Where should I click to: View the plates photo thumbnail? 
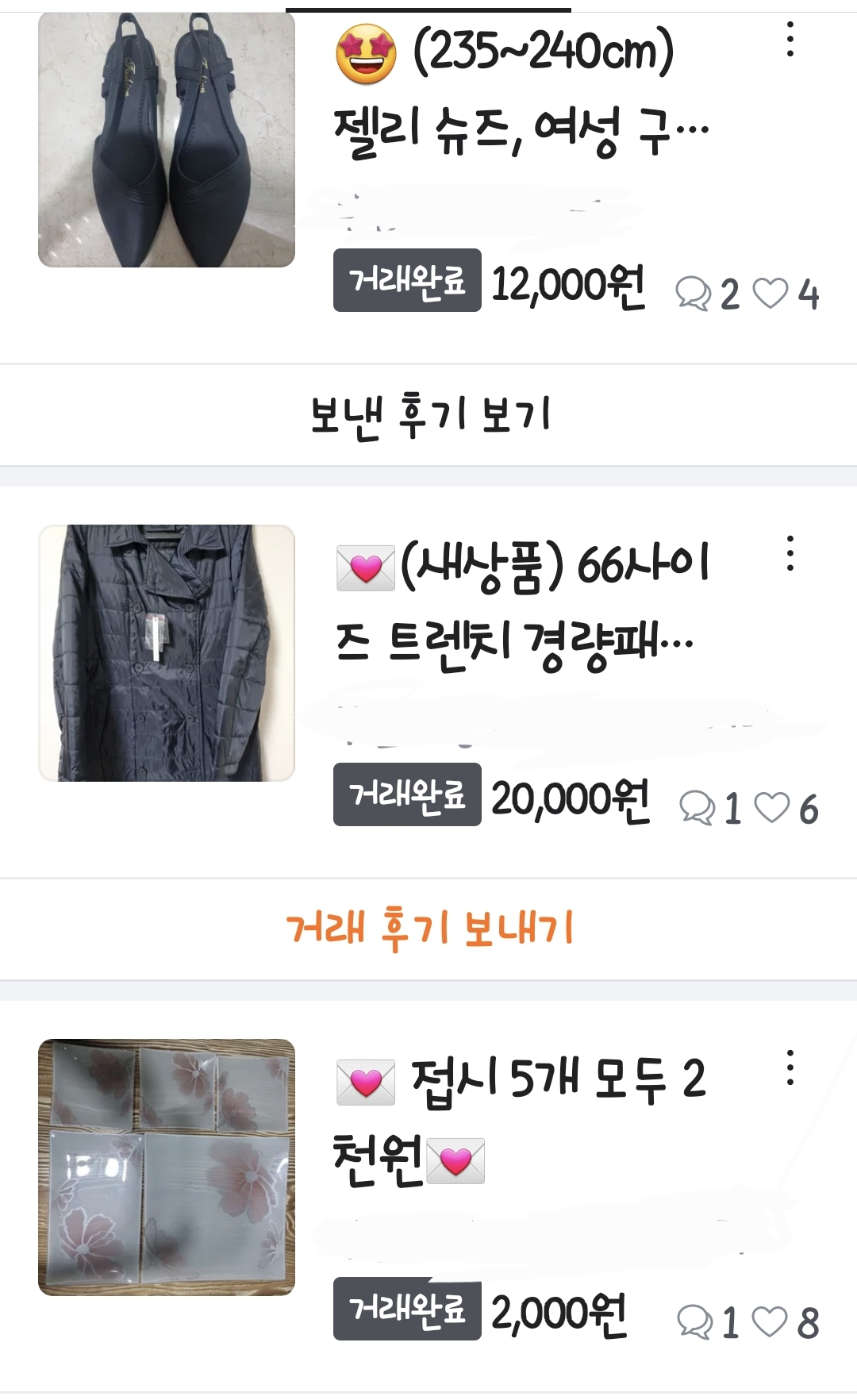[167, 1167]
